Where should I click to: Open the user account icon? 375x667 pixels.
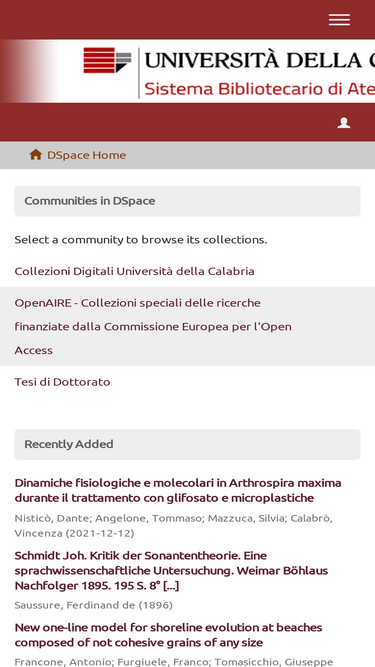344,123
